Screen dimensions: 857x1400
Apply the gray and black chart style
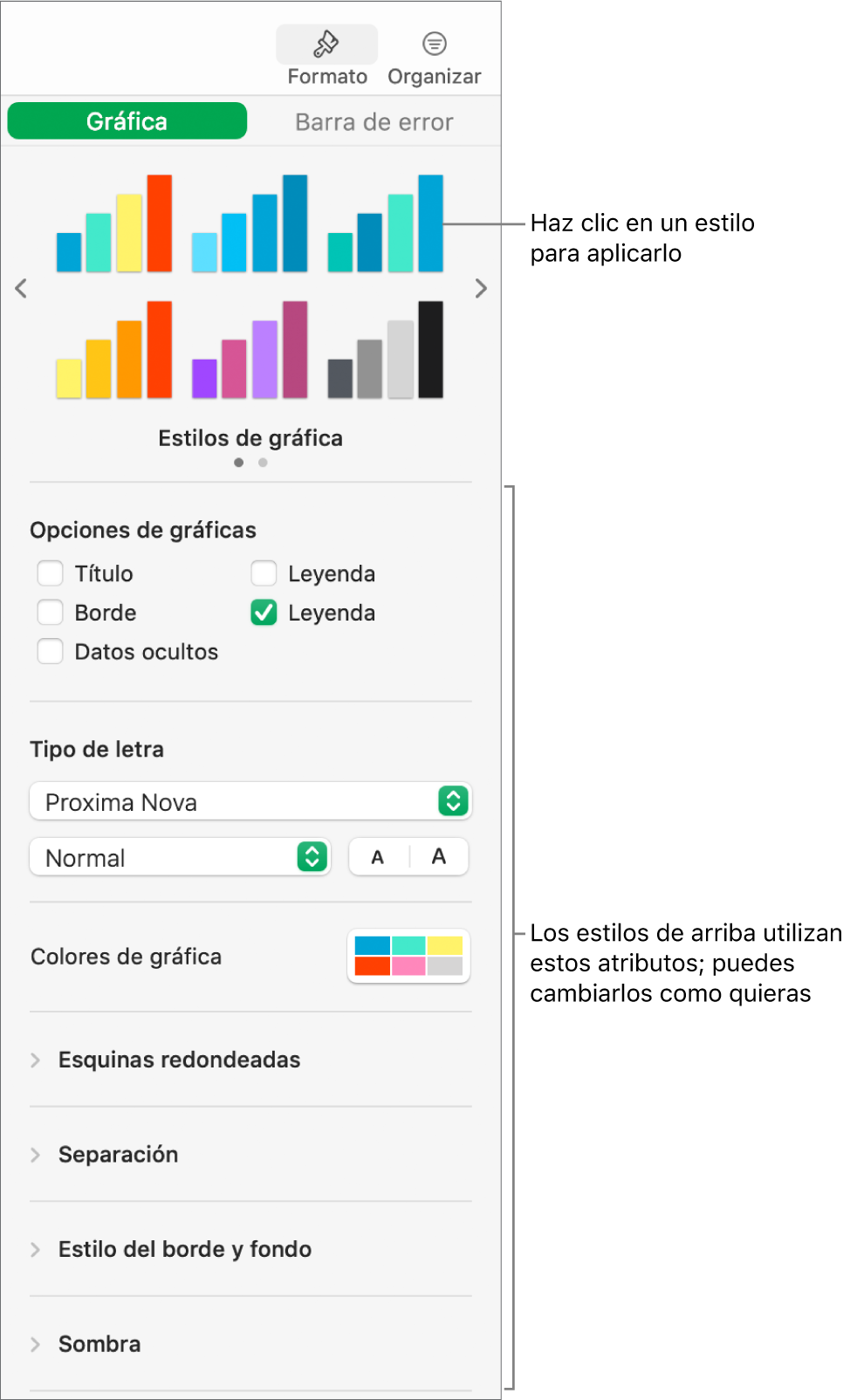[385, 351]
